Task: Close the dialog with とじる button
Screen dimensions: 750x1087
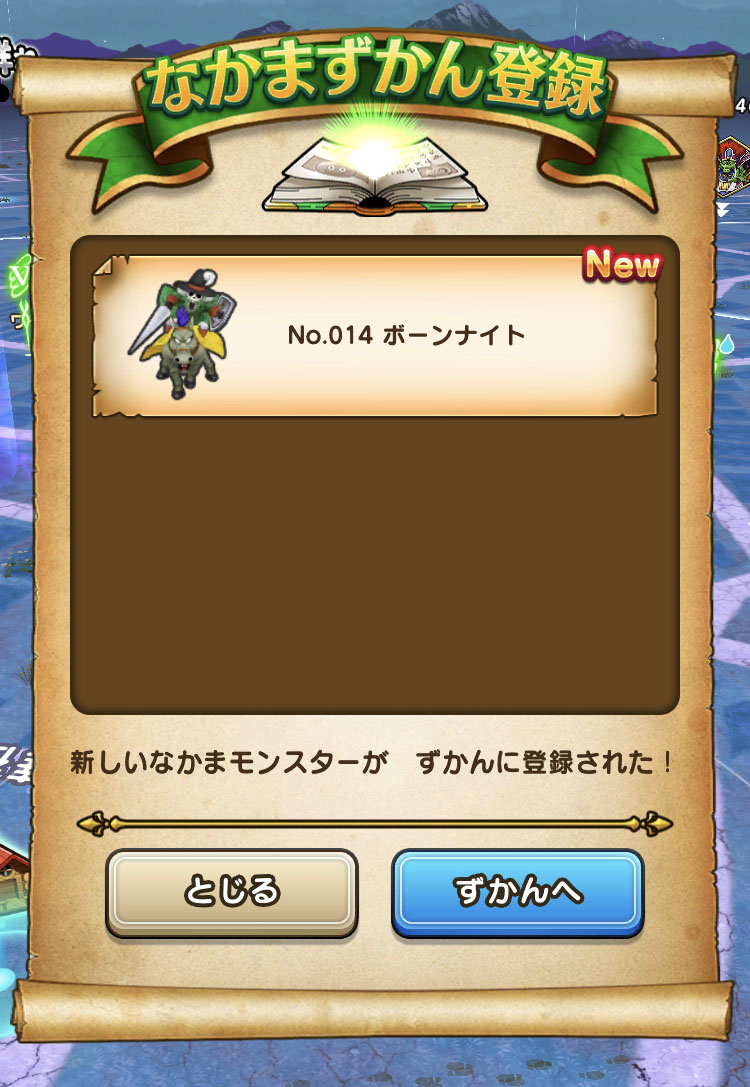Action: (x=232, y=891)
